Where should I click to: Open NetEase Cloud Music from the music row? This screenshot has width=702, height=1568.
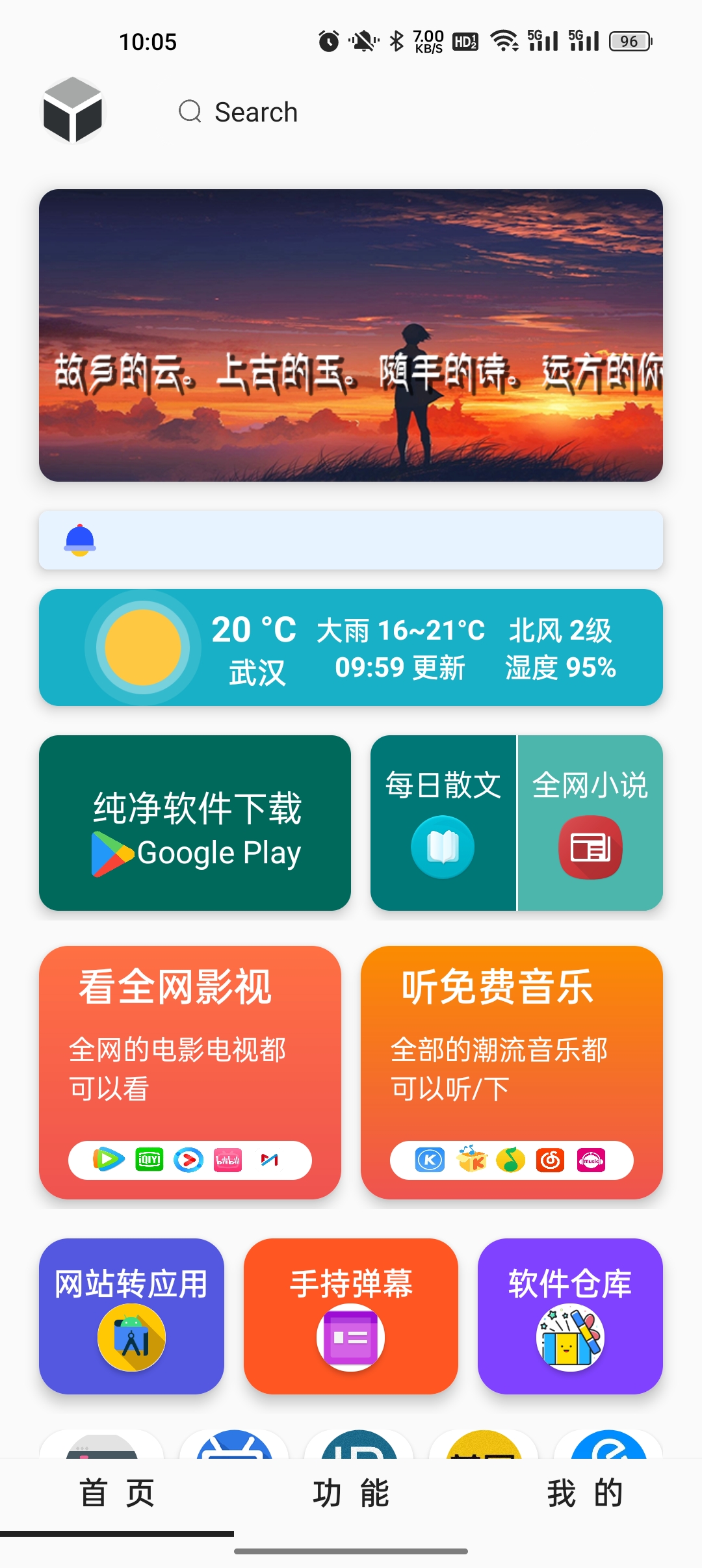click(x=550, y=1160)
